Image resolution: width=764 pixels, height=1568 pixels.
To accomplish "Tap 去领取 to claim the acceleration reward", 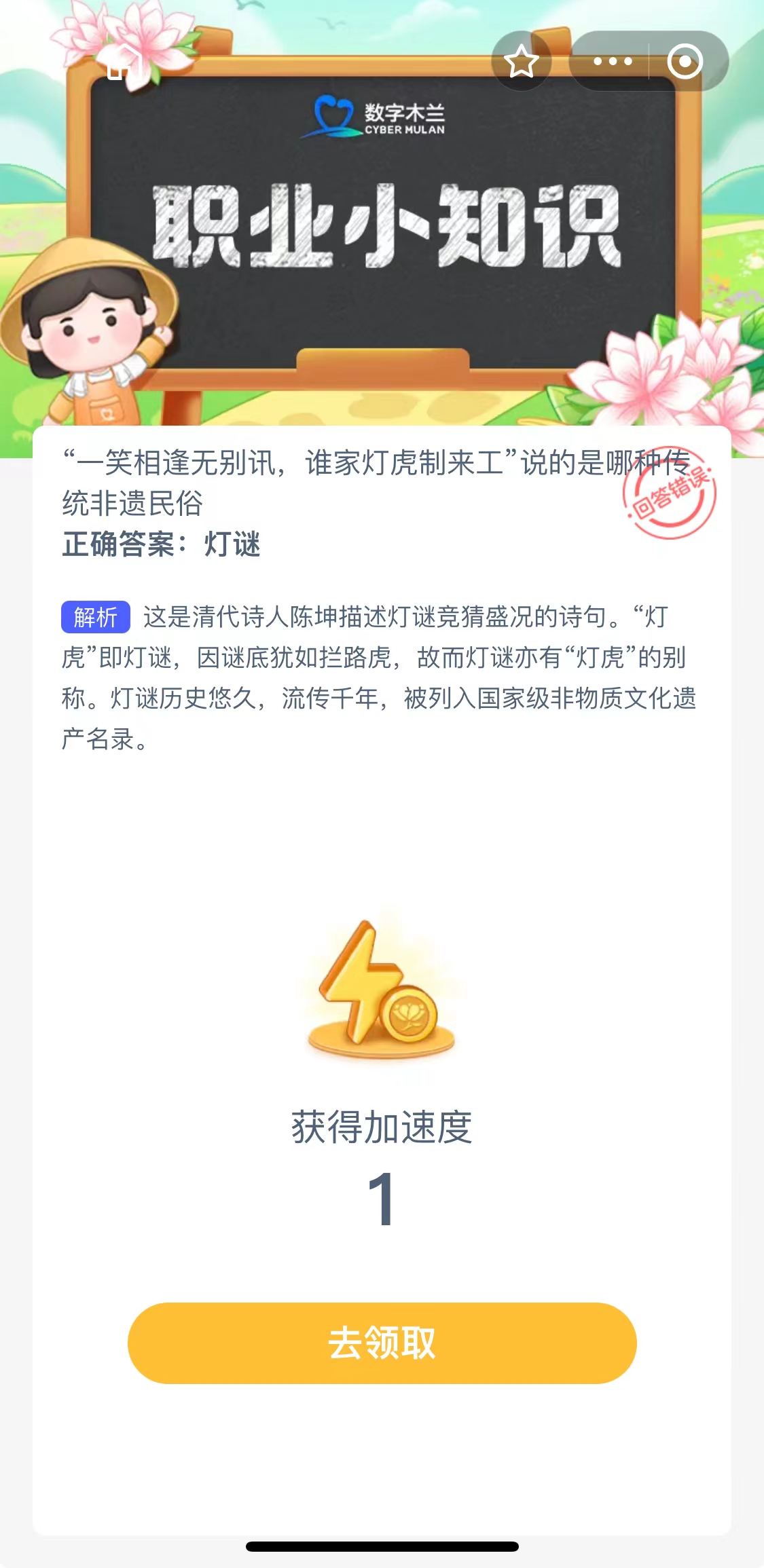I will point(382,1343).
